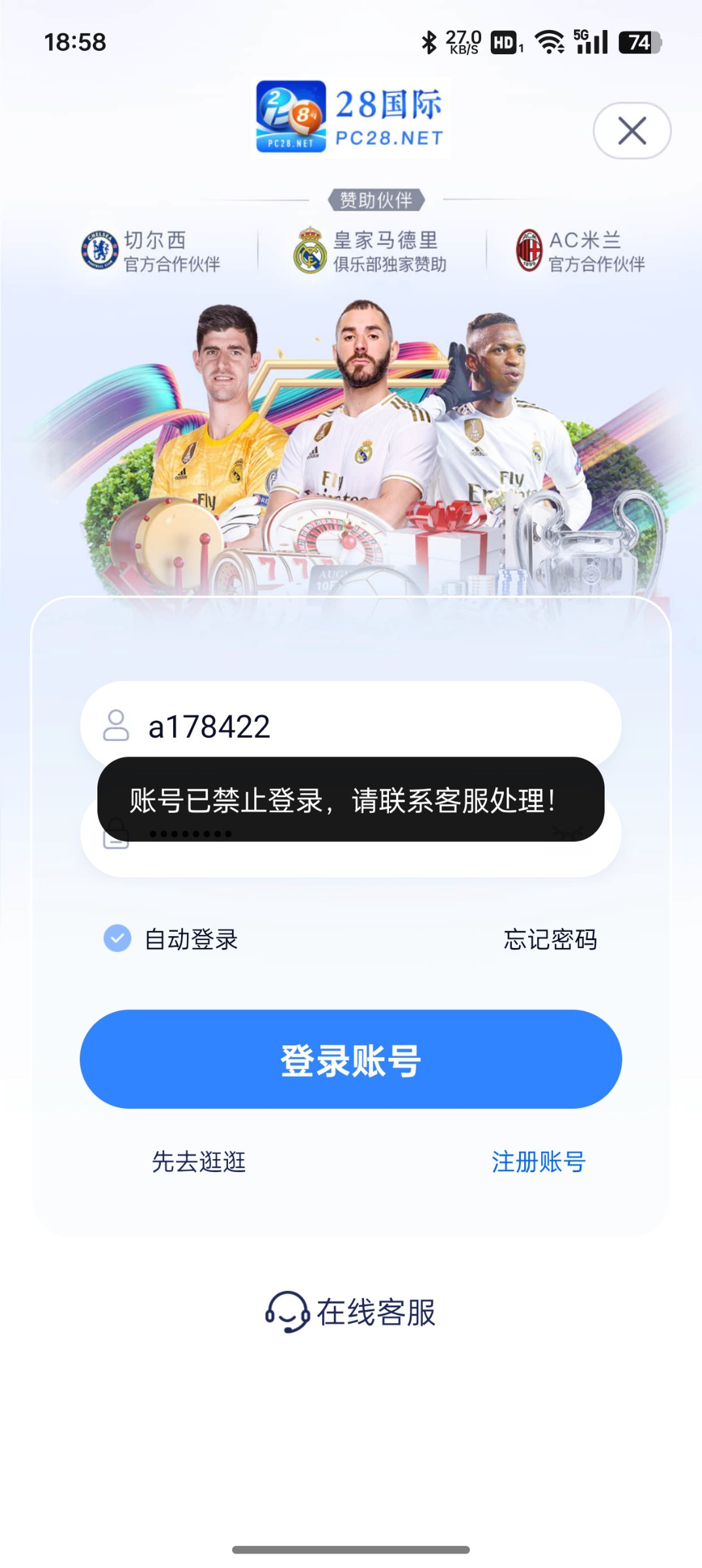Contact 在线客服 support
The image size is (702, 1568).
pyautogui.click(x=351, y=1312)
